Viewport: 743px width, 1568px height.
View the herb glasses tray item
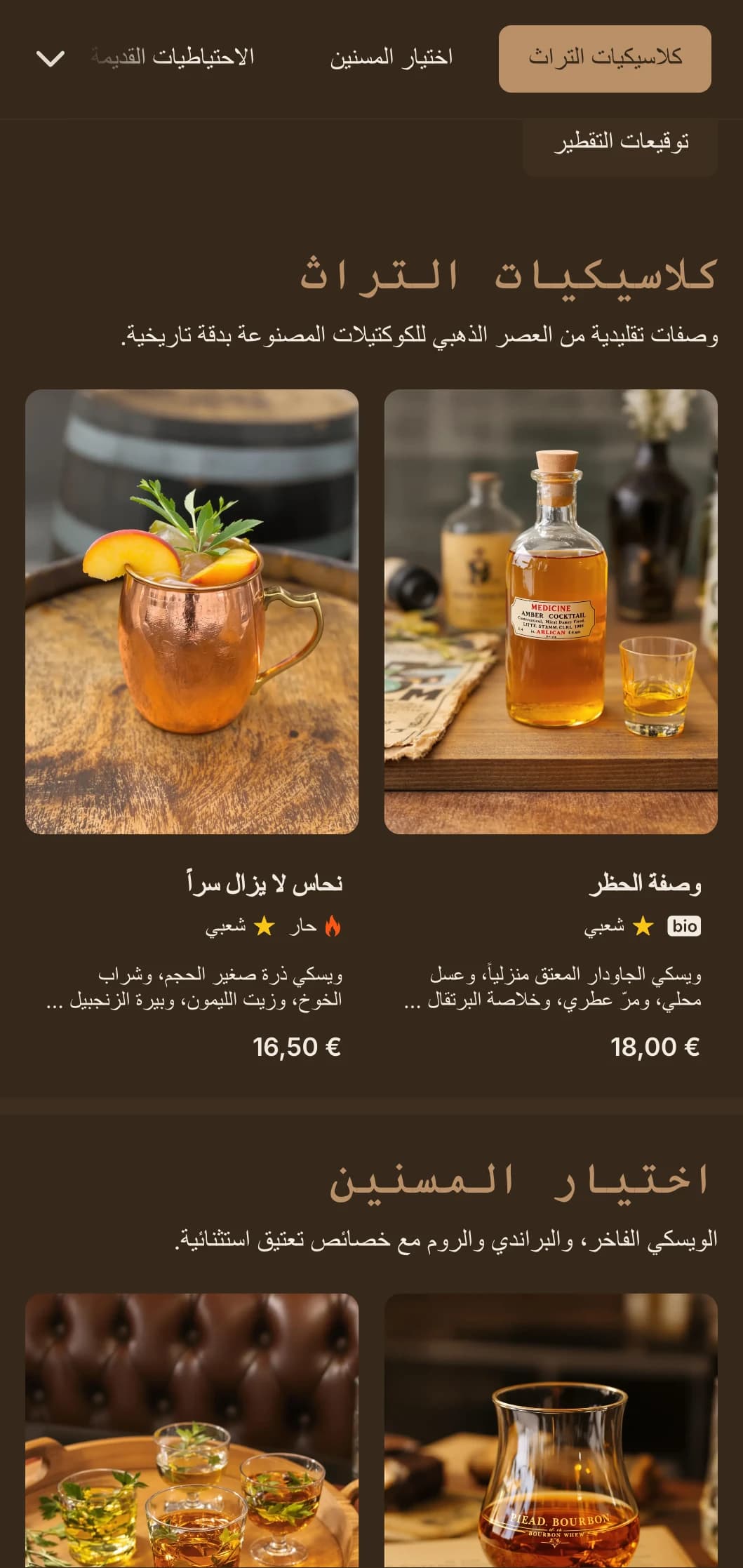(192, 1431)
